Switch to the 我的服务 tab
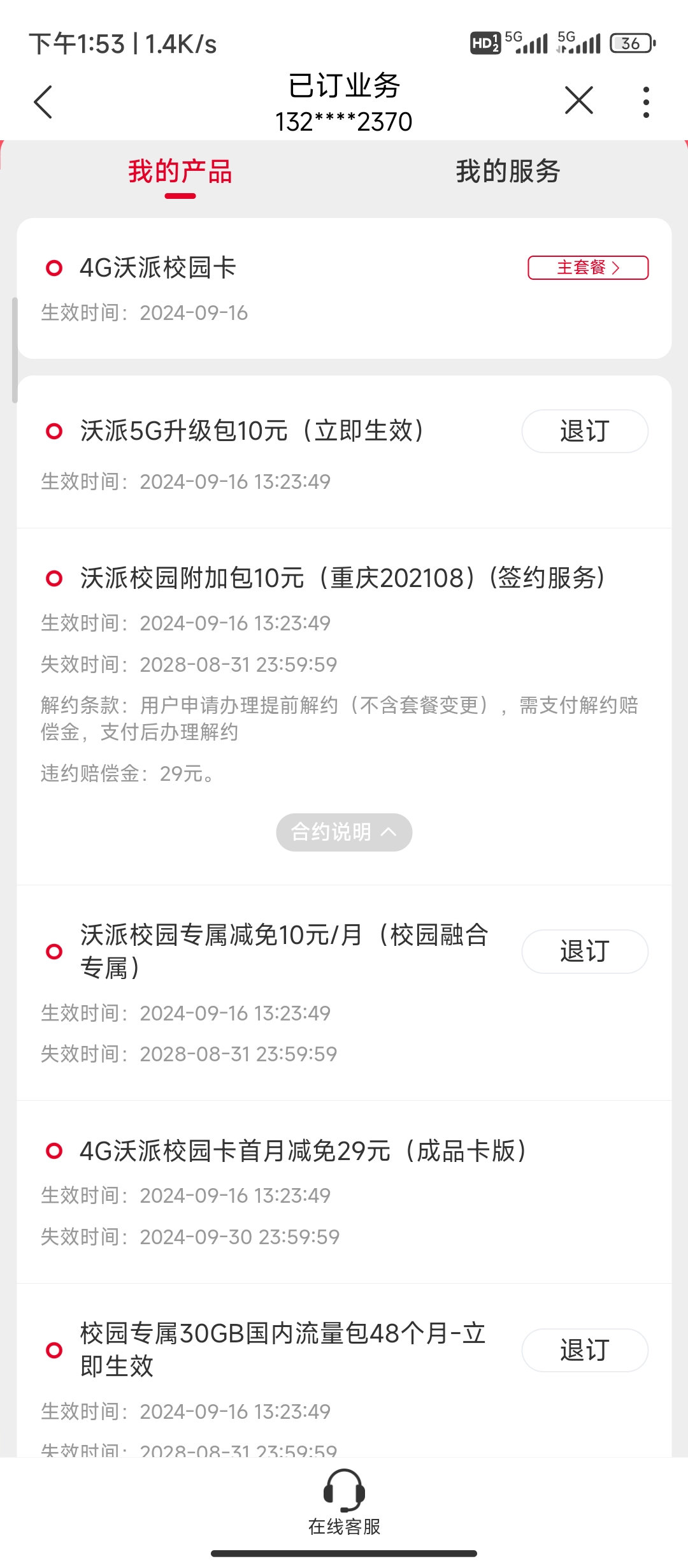 pos(508,171)
